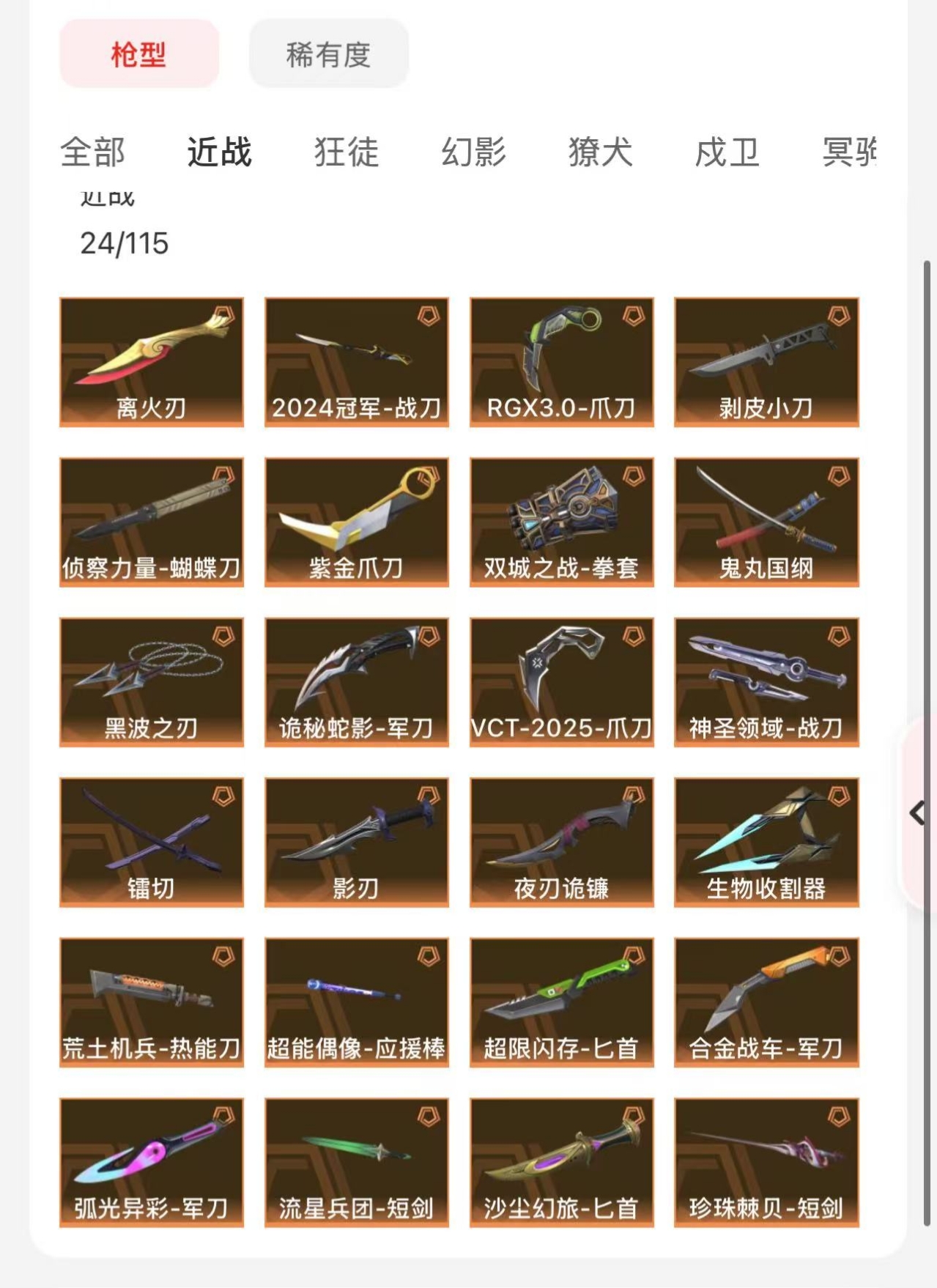
Task: View the 生物收割器 skin
Action: pos(766,843)
